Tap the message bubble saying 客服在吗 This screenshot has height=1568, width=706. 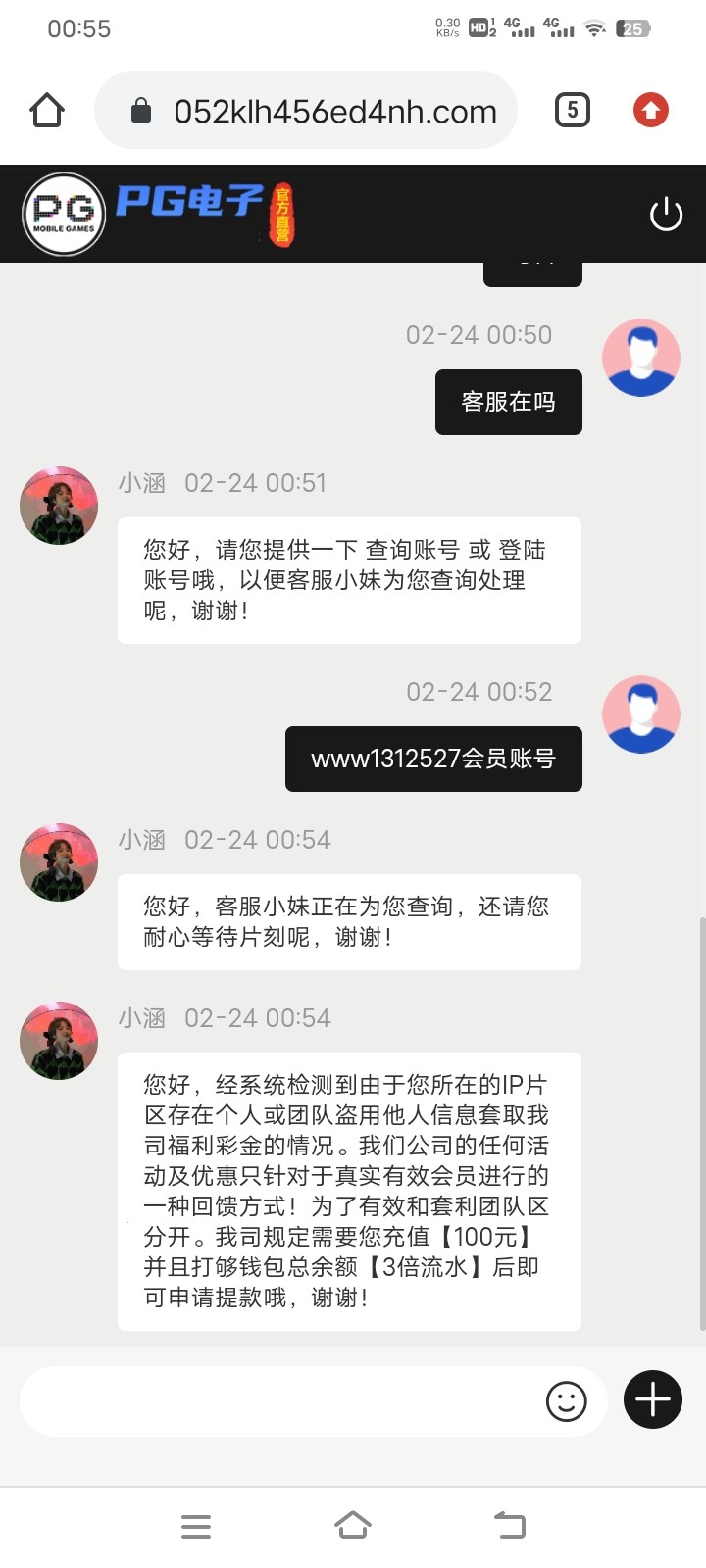[x=508, y=401]
